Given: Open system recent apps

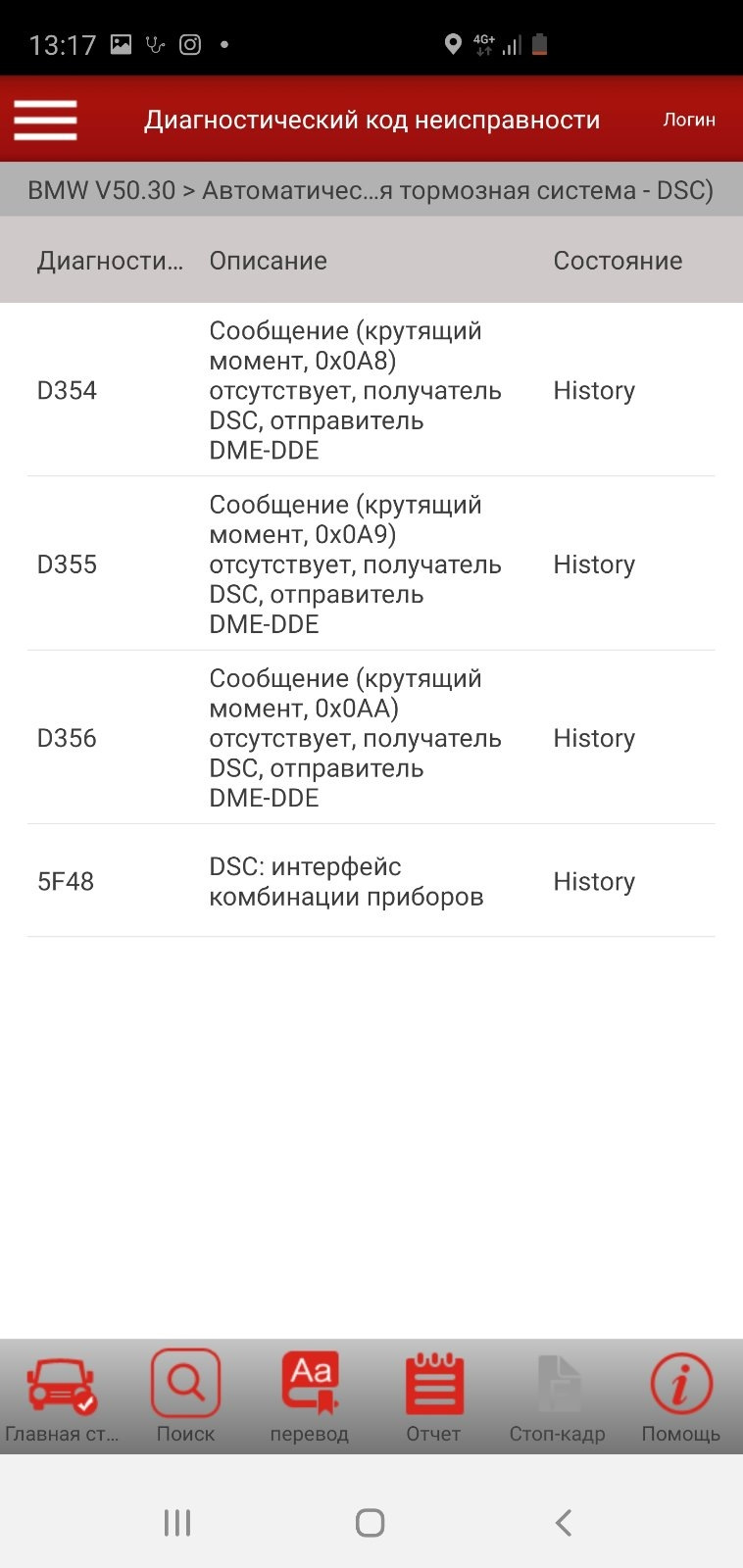Looking at the screenshot, I should tap(177, 1522).
